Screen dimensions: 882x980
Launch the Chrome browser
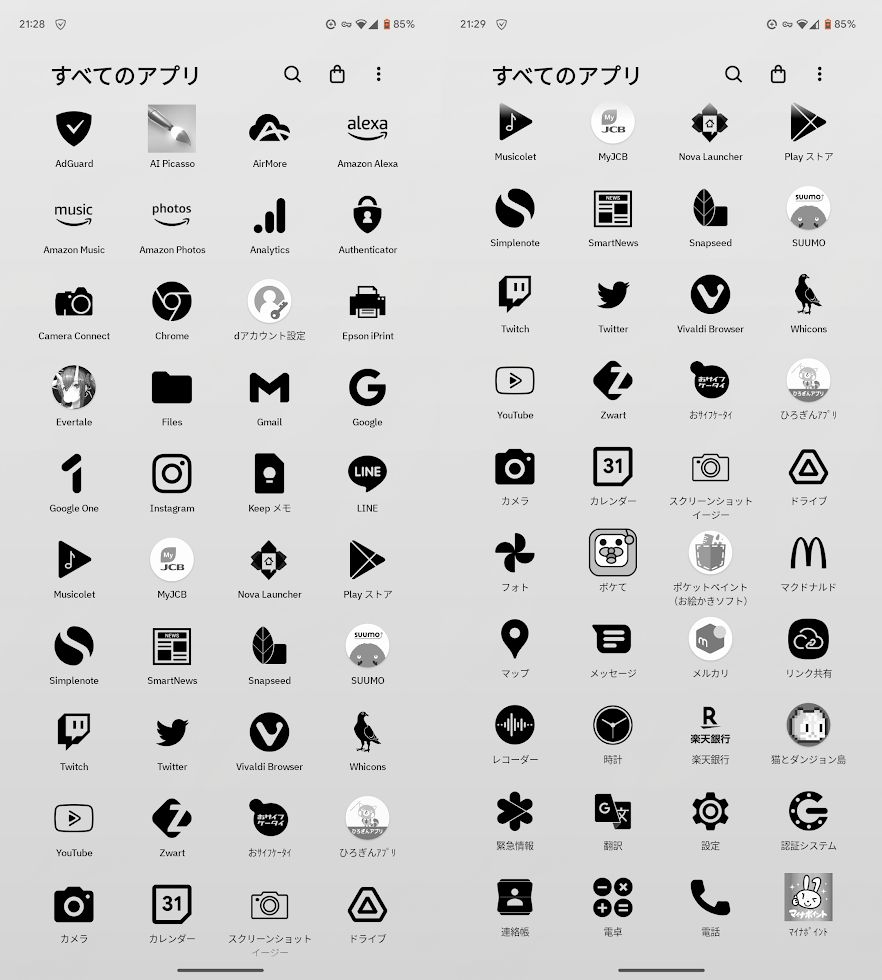click(172, 301)
